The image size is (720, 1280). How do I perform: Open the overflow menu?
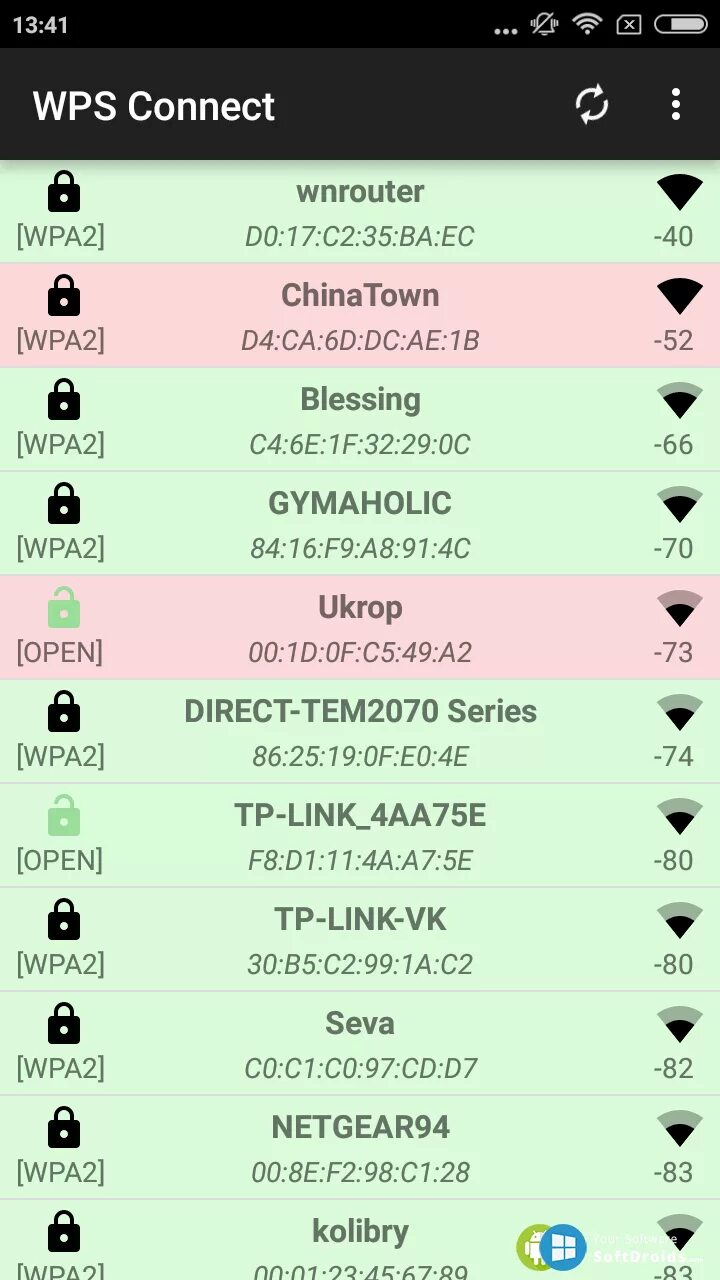pyautogui.click(x=676, y=105)
